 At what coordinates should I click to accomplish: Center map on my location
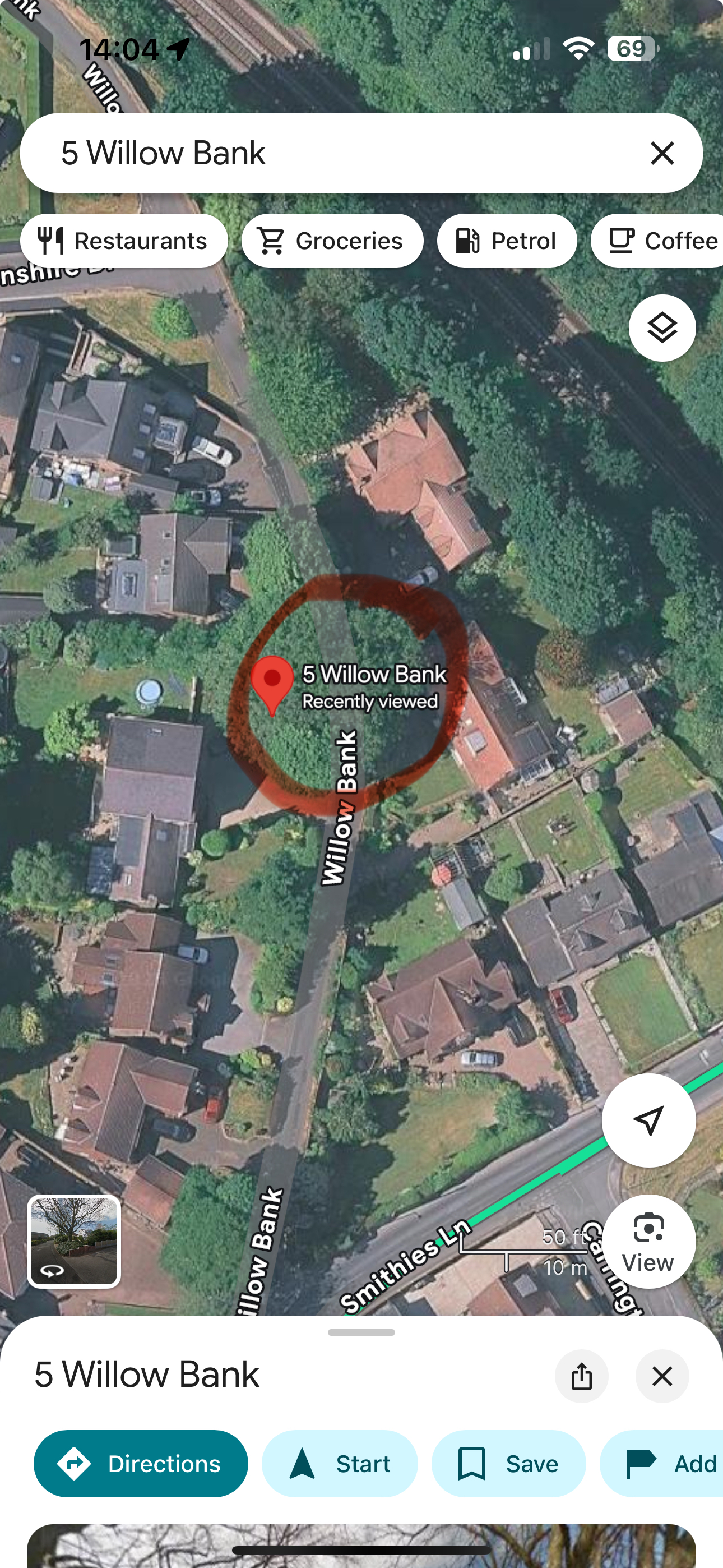[x=648, y=1120]
